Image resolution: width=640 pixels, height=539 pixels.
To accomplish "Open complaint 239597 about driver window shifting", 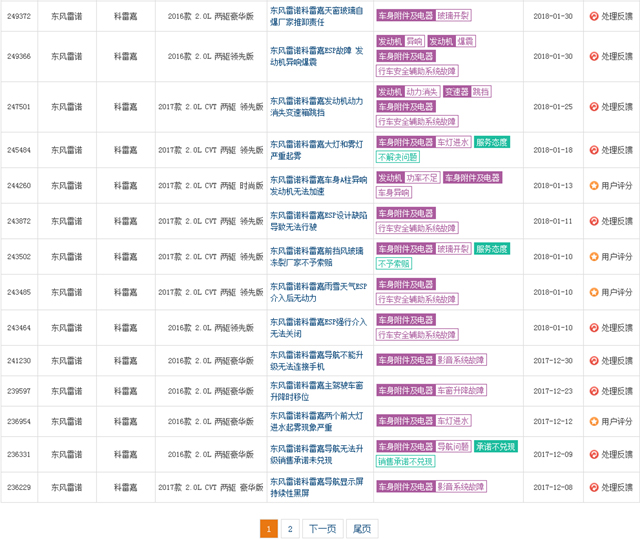I will (x=317, y=391).
